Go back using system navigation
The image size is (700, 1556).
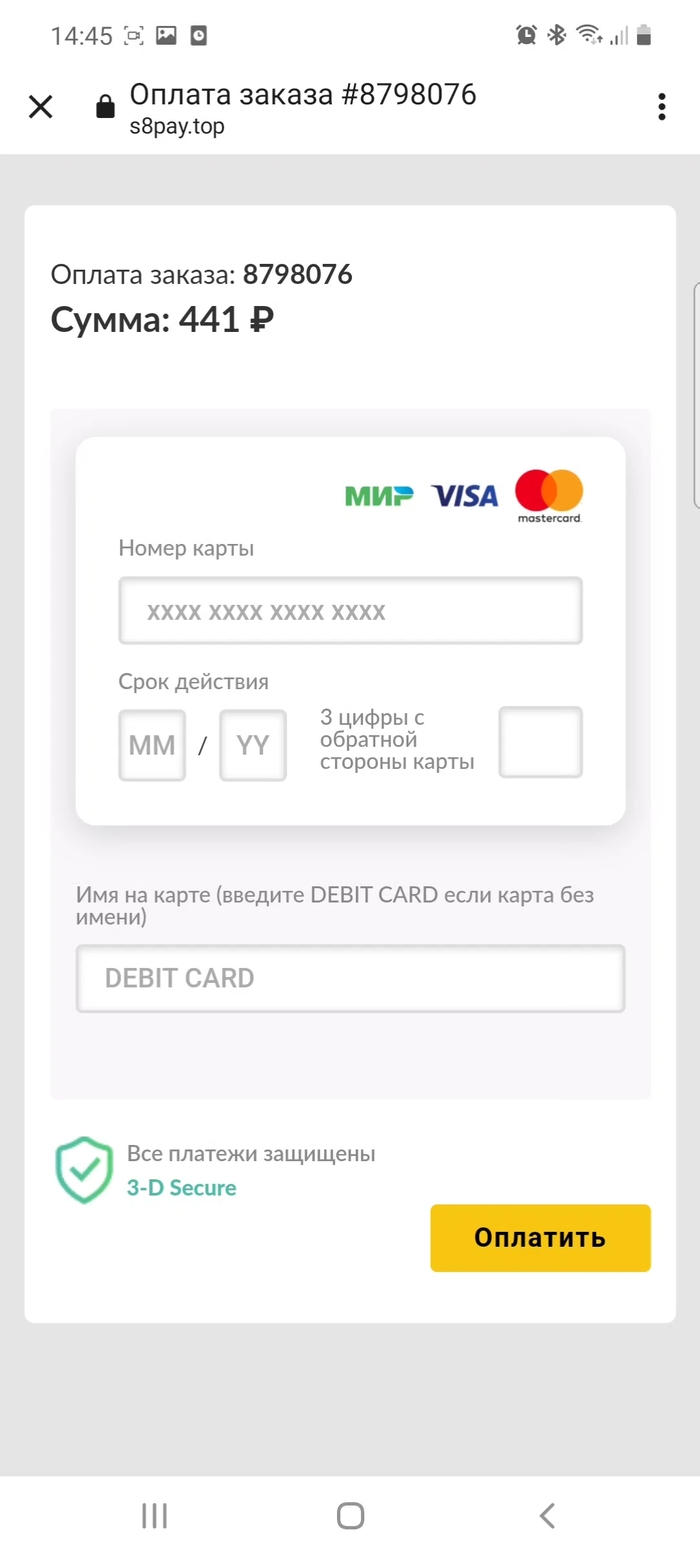[x=546, y=1515]
